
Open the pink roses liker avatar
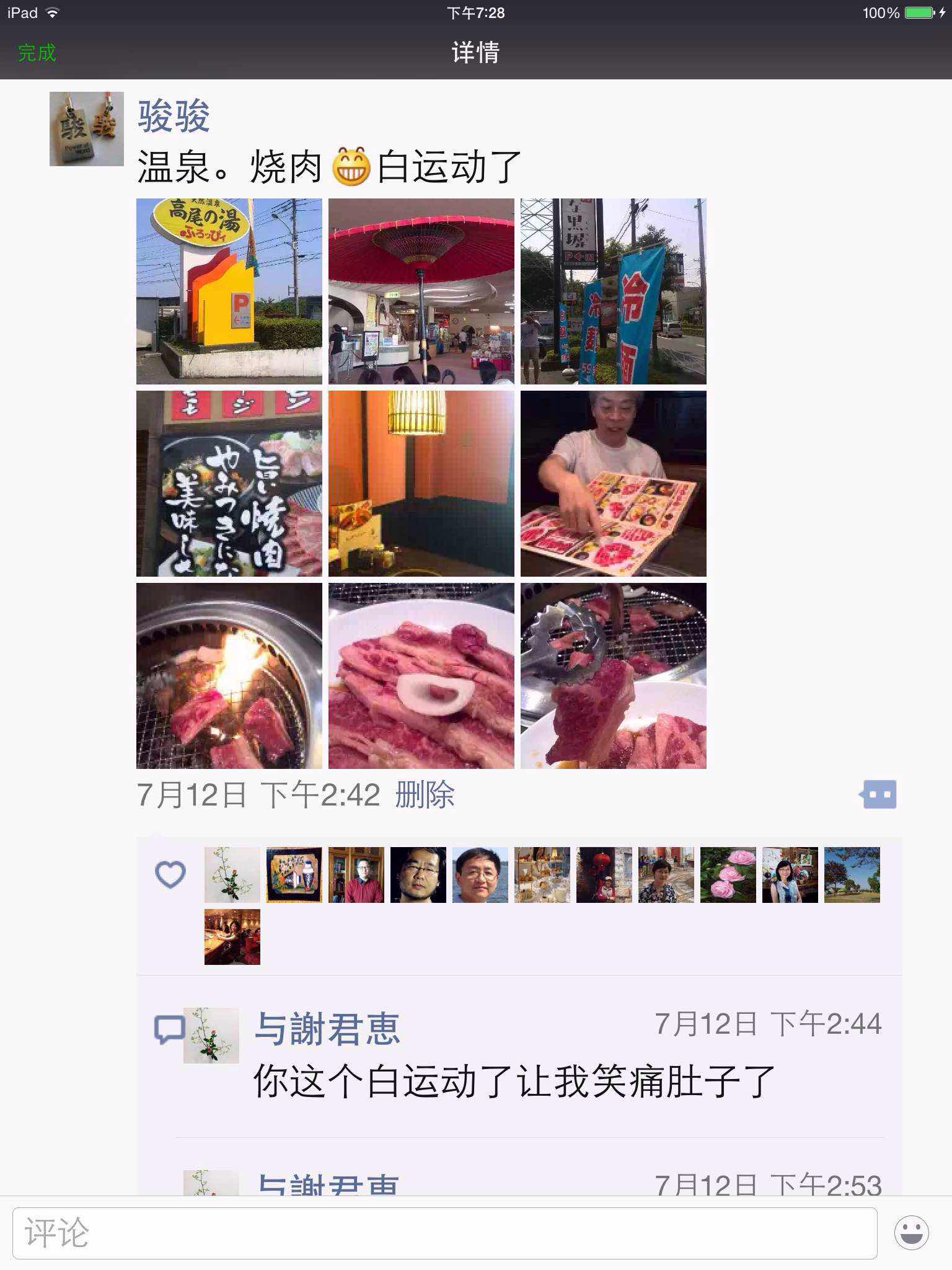click(728, 875)
